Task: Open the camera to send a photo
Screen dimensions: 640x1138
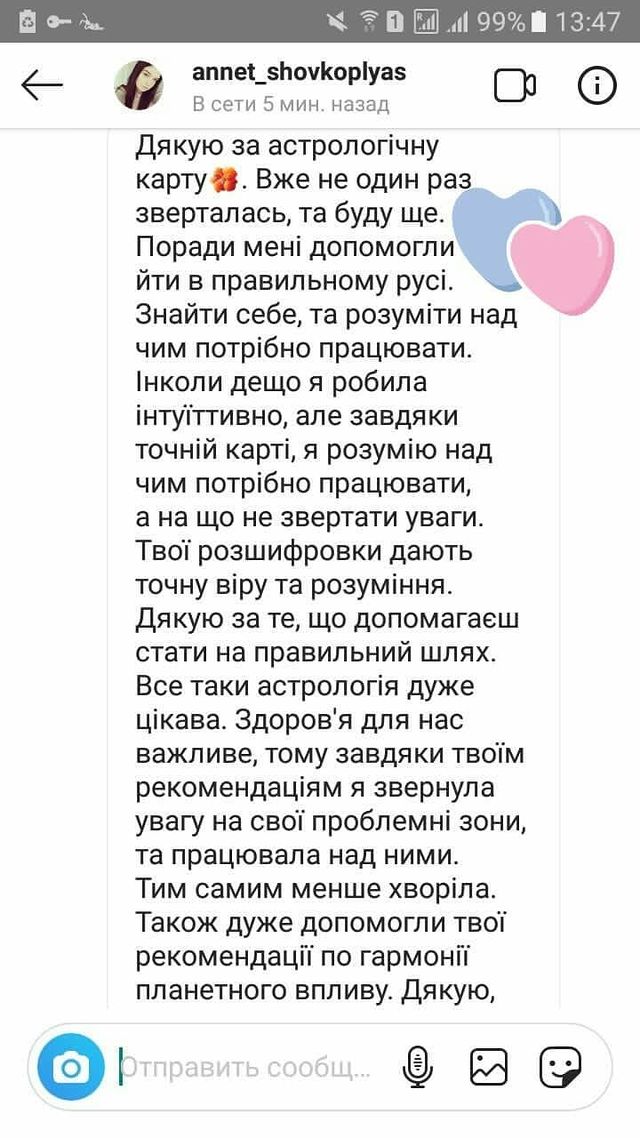Action: coord(71,1068)
